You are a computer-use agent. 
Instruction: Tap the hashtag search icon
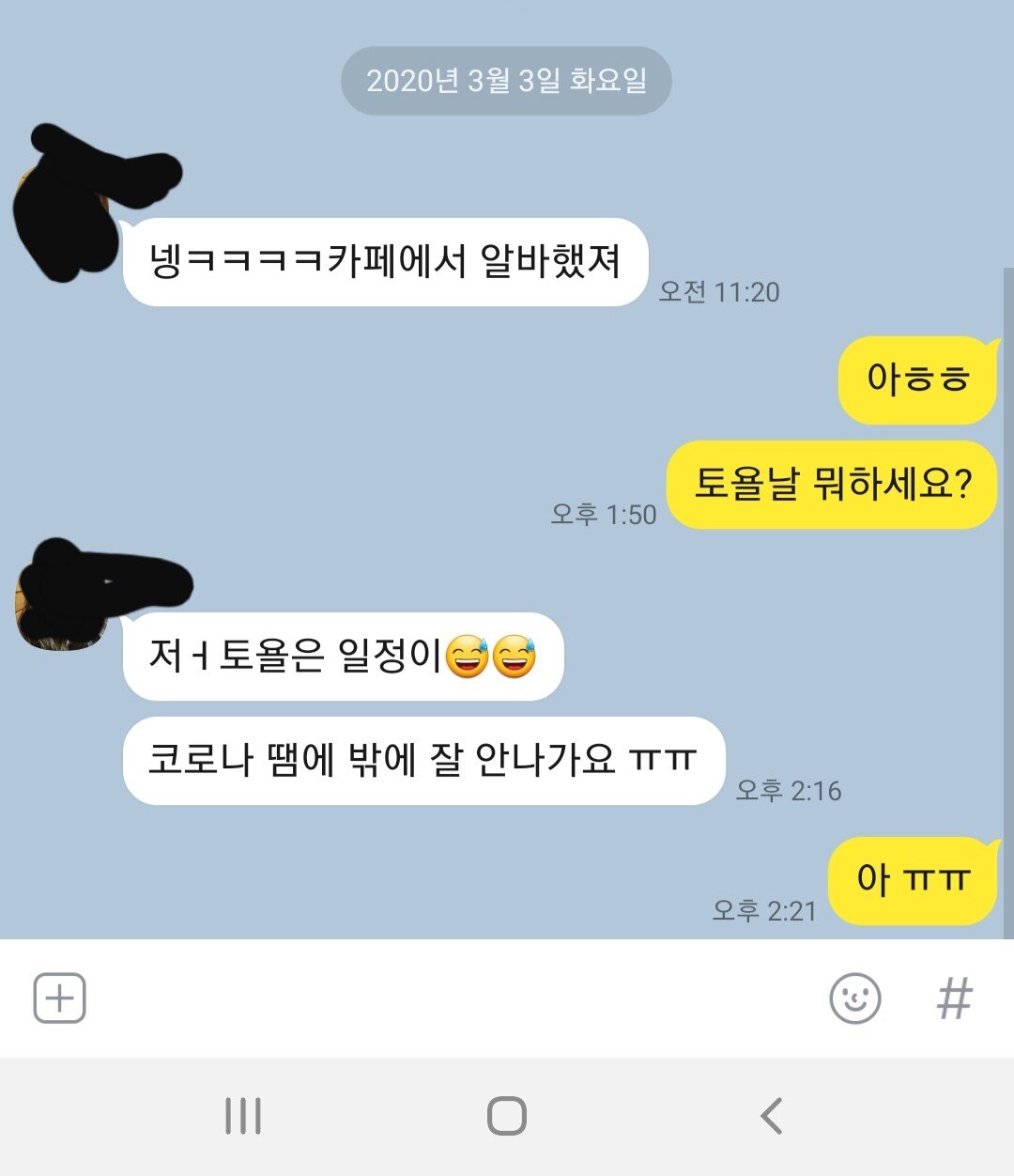pos(954,998)
